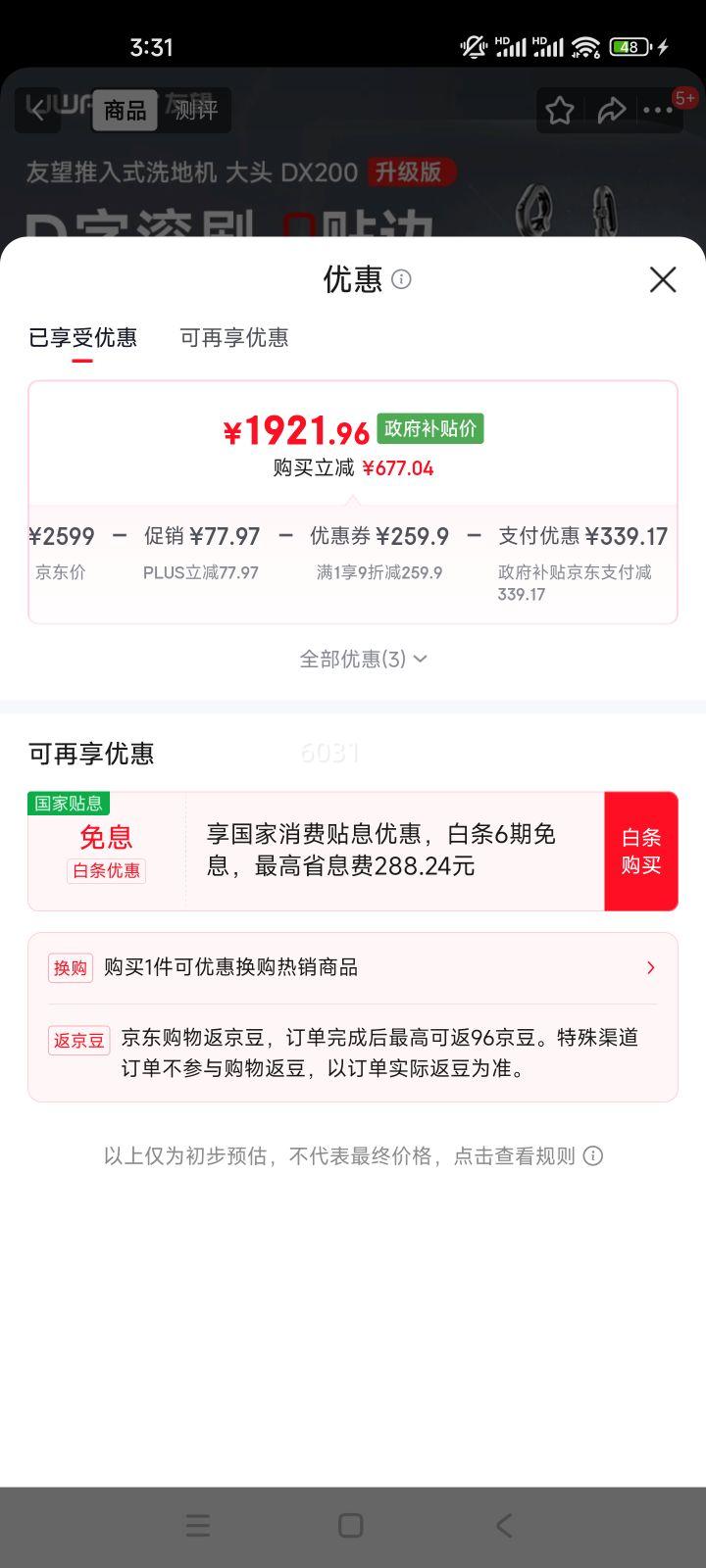This screenshot has width=706, height=1568.
Task: Tap the info icon beside 优惠 title
Action: tap(402, 281)
